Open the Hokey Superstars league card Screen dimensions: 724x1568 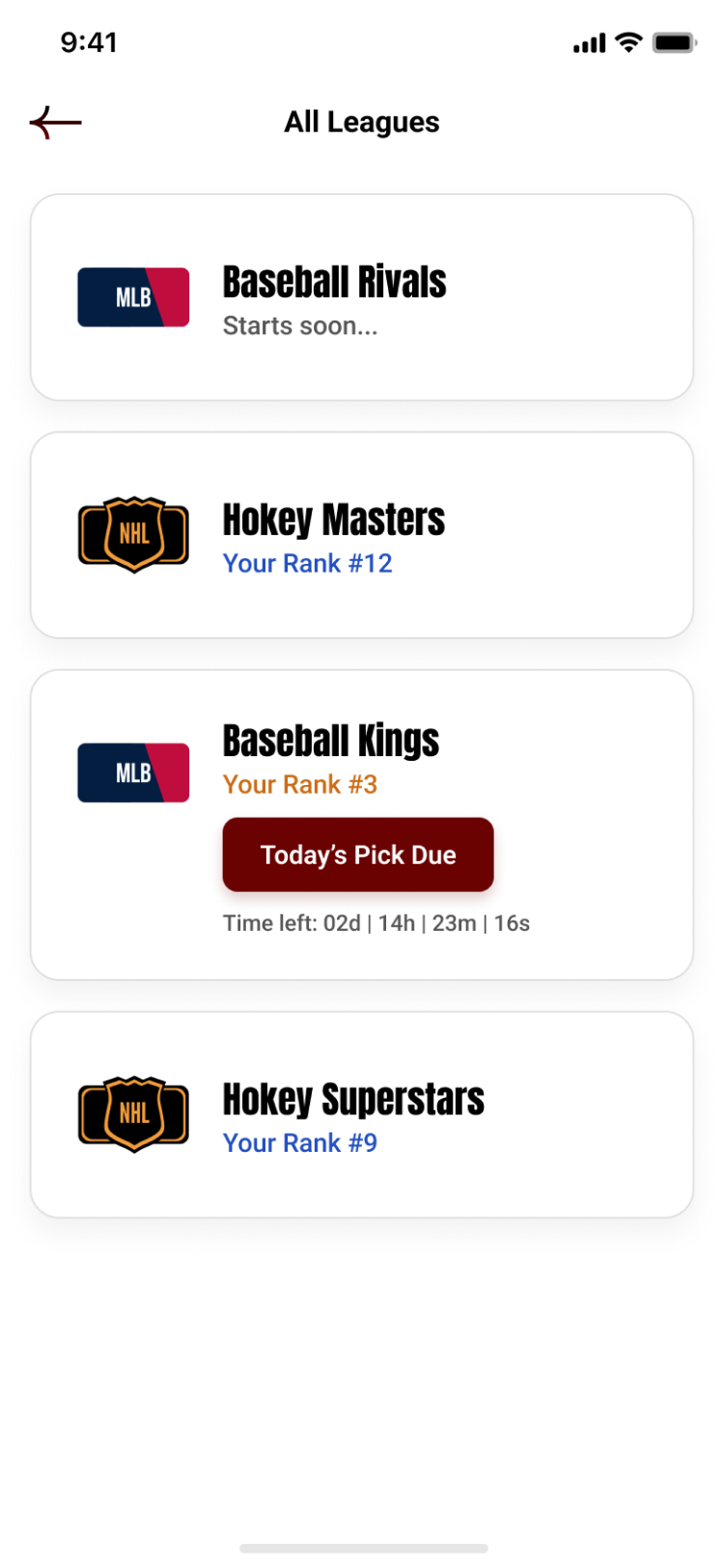[362, 1114]
